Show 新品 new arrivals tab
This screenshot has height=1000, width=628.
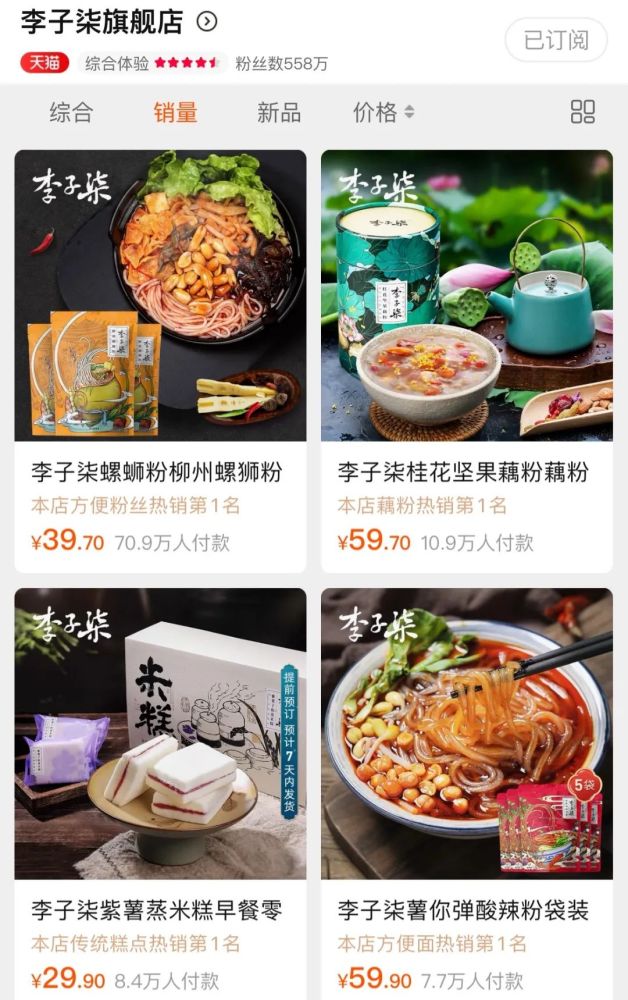(279, 113)
